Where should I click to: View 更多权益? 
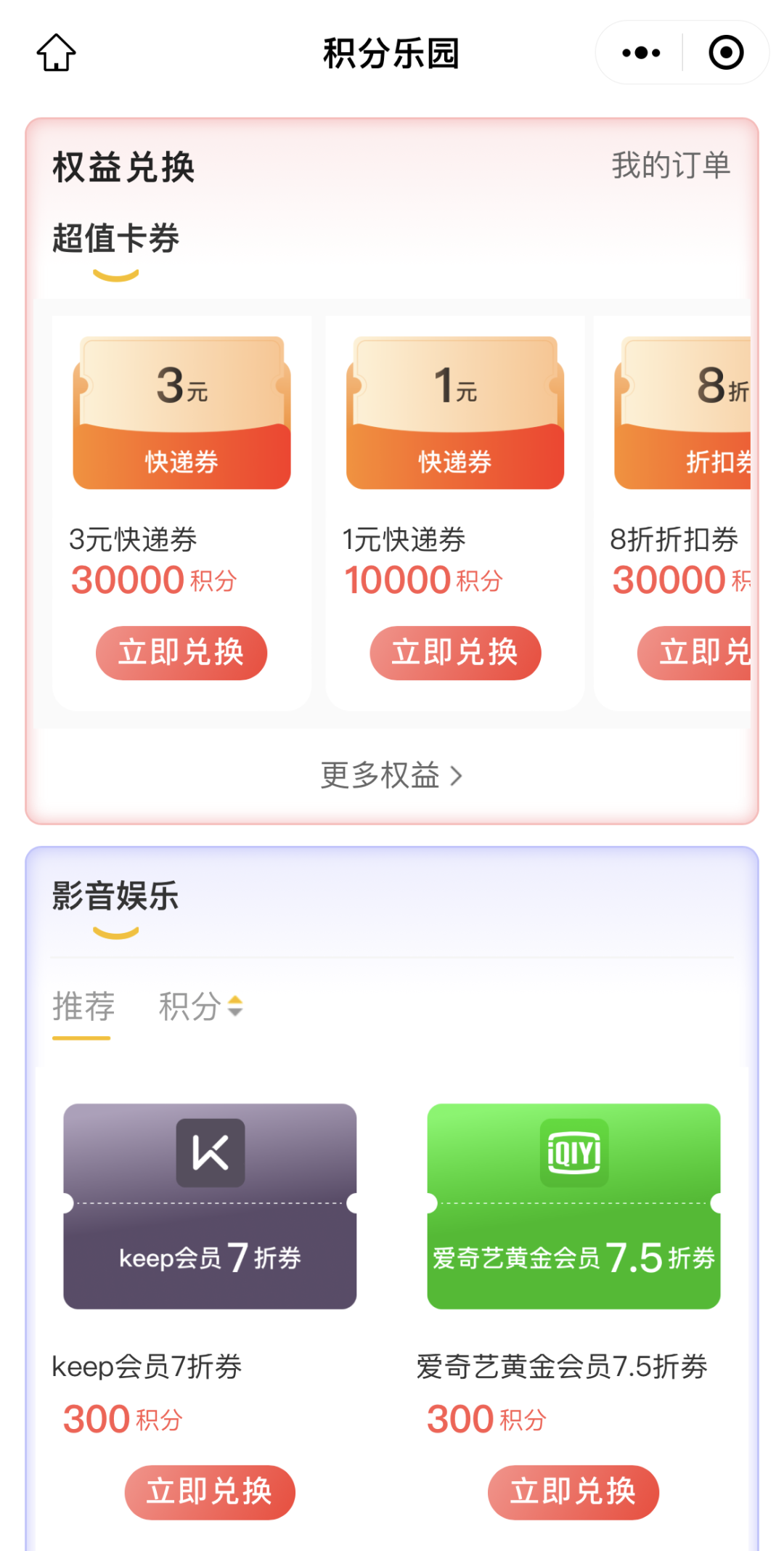(x=391, y=775)
